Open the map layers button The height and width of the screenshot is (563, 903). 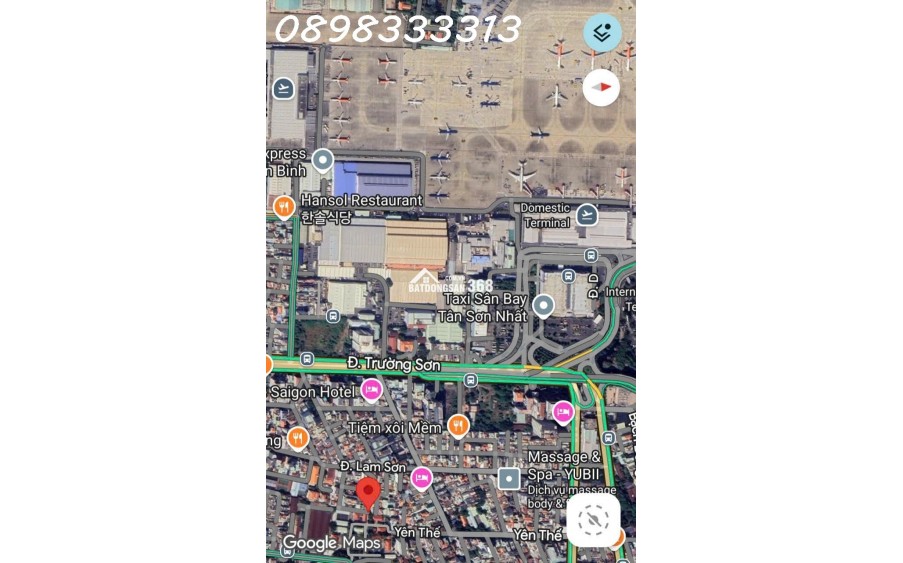[x=602, y=33]
